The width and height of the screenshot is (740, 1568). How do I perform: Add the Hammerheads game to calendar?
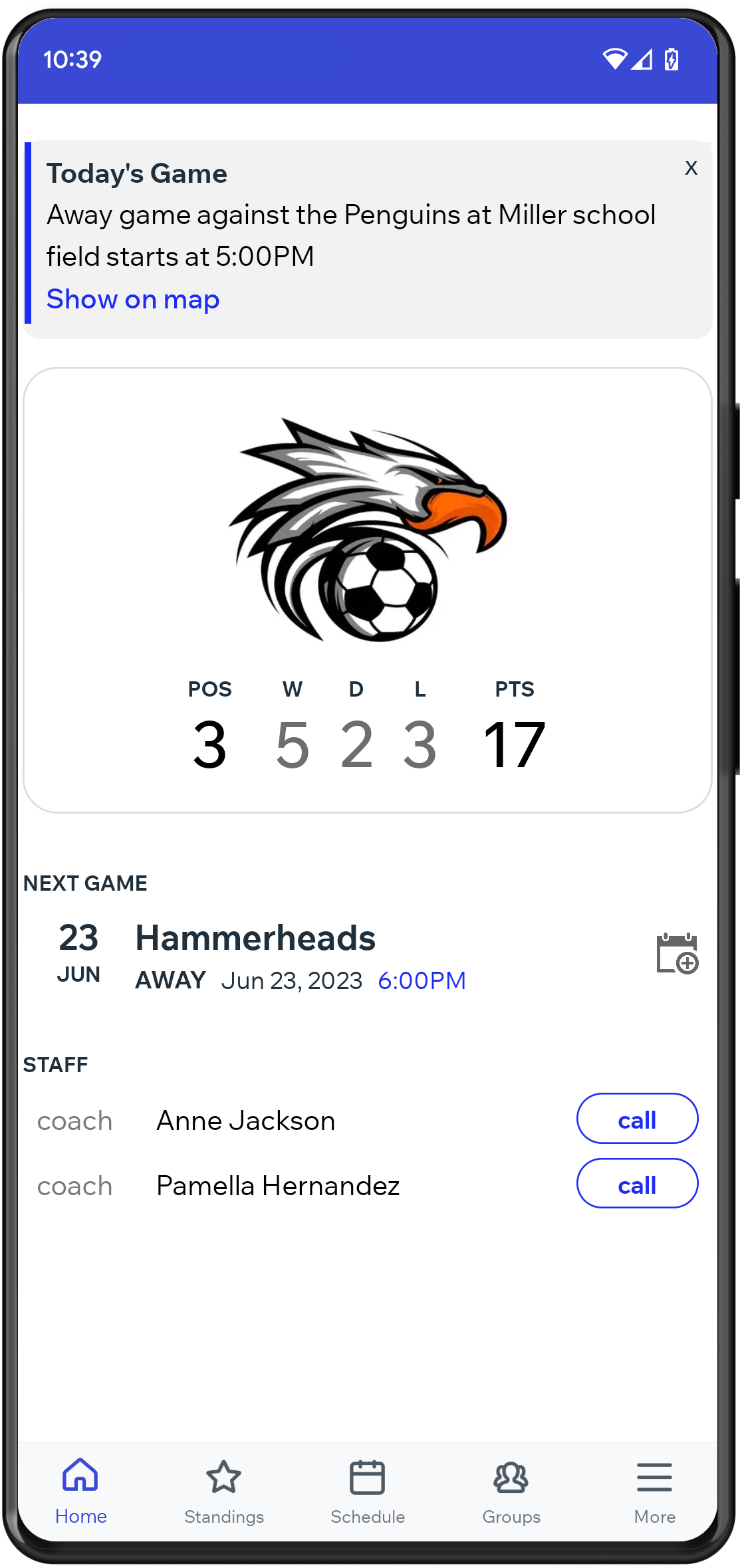coord(677,953)
